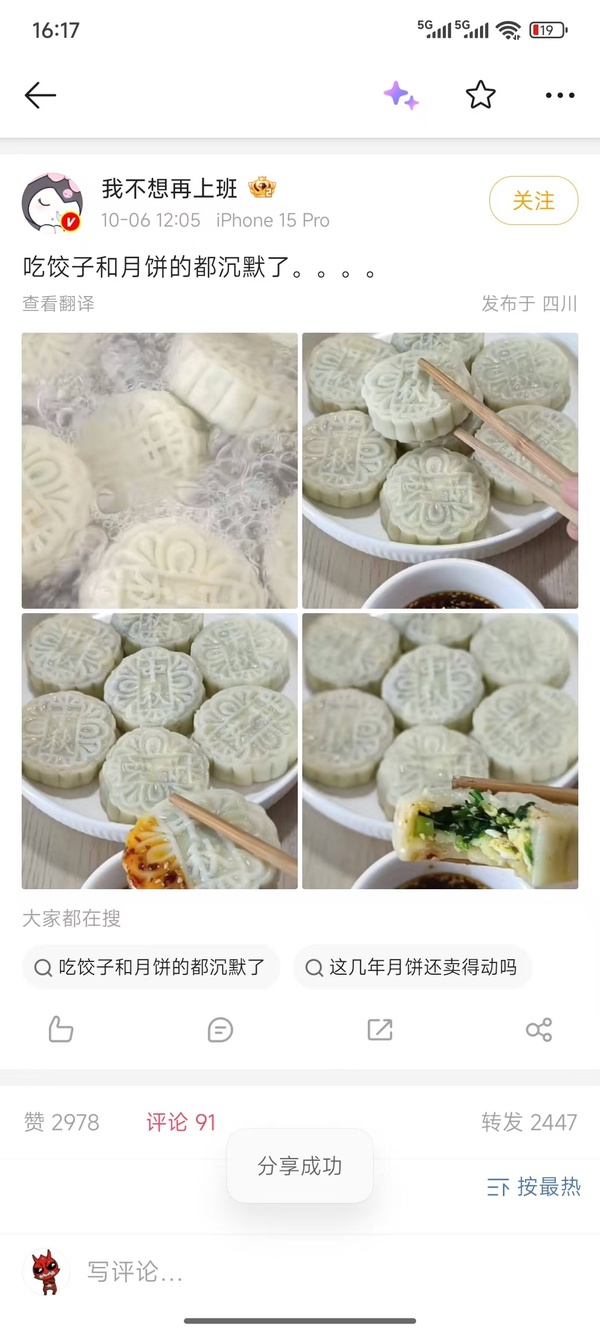
Task: Search the suggestion 吃饺子和月饼的都沉默了
Action: 151,967
